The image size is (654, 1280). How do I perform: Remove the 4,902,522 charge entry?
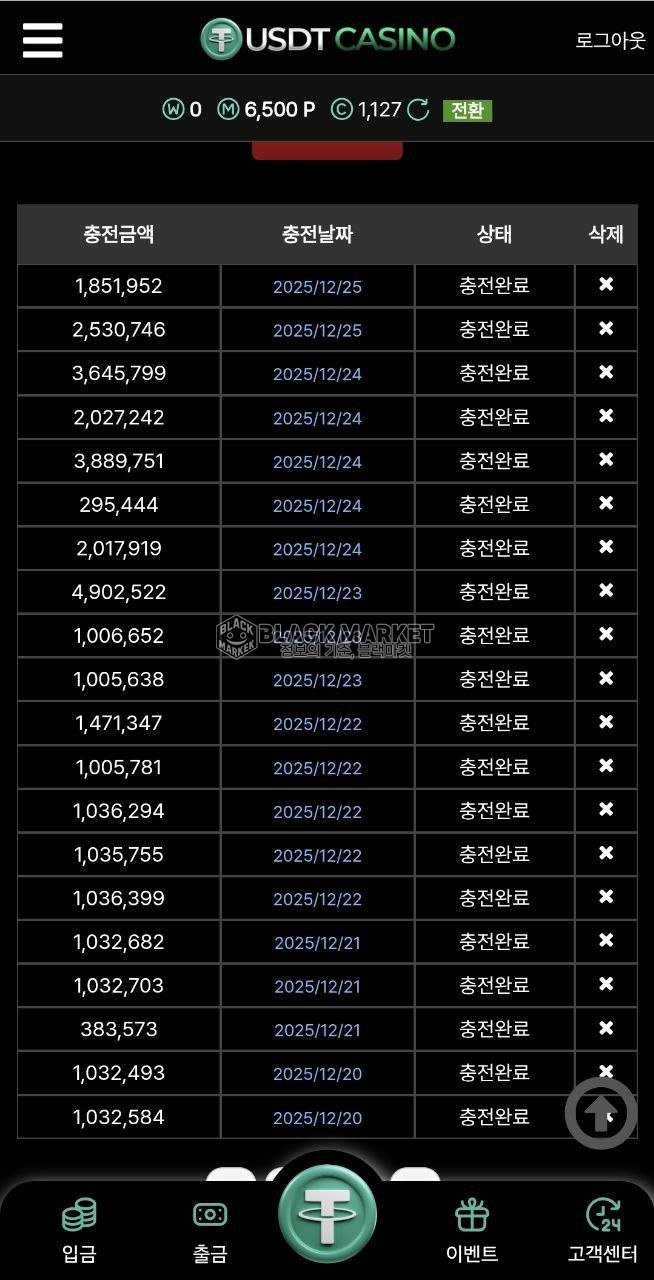[x=606, y=591]
